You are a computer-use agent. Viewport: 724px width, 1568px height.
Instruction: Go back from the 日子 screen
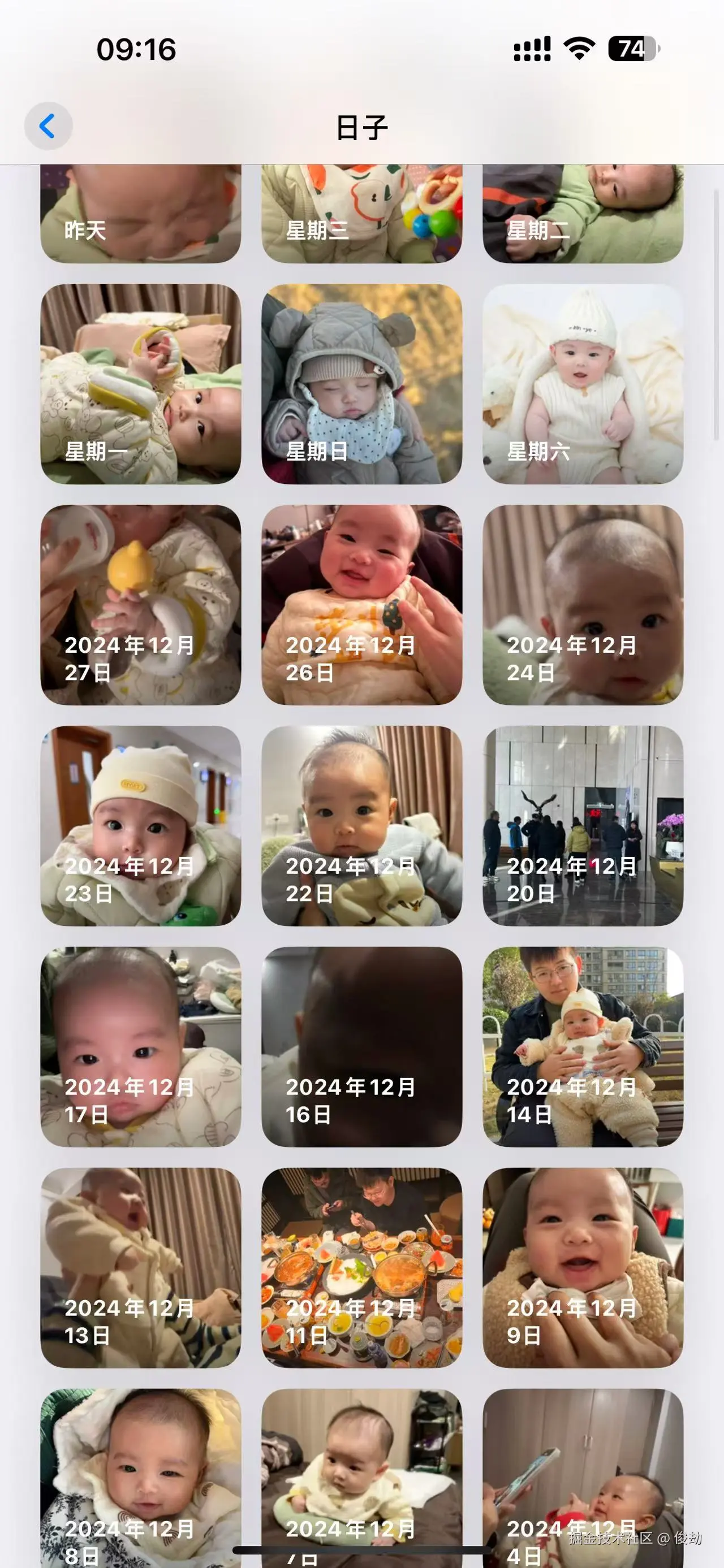coord(48,126)
